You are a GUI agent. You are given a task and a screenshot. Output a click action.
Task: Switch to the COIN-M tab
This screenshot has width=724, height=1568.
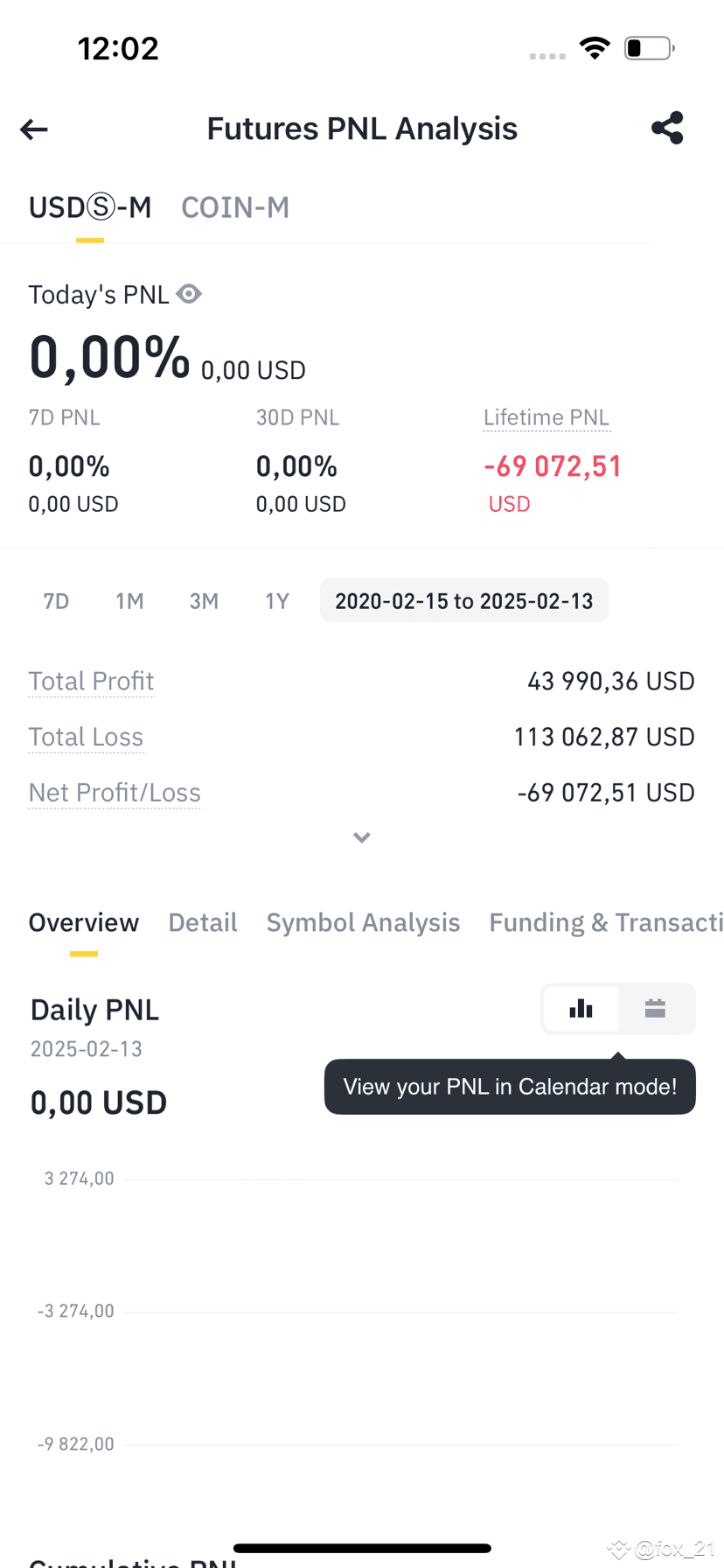click(x=234, y=207)
